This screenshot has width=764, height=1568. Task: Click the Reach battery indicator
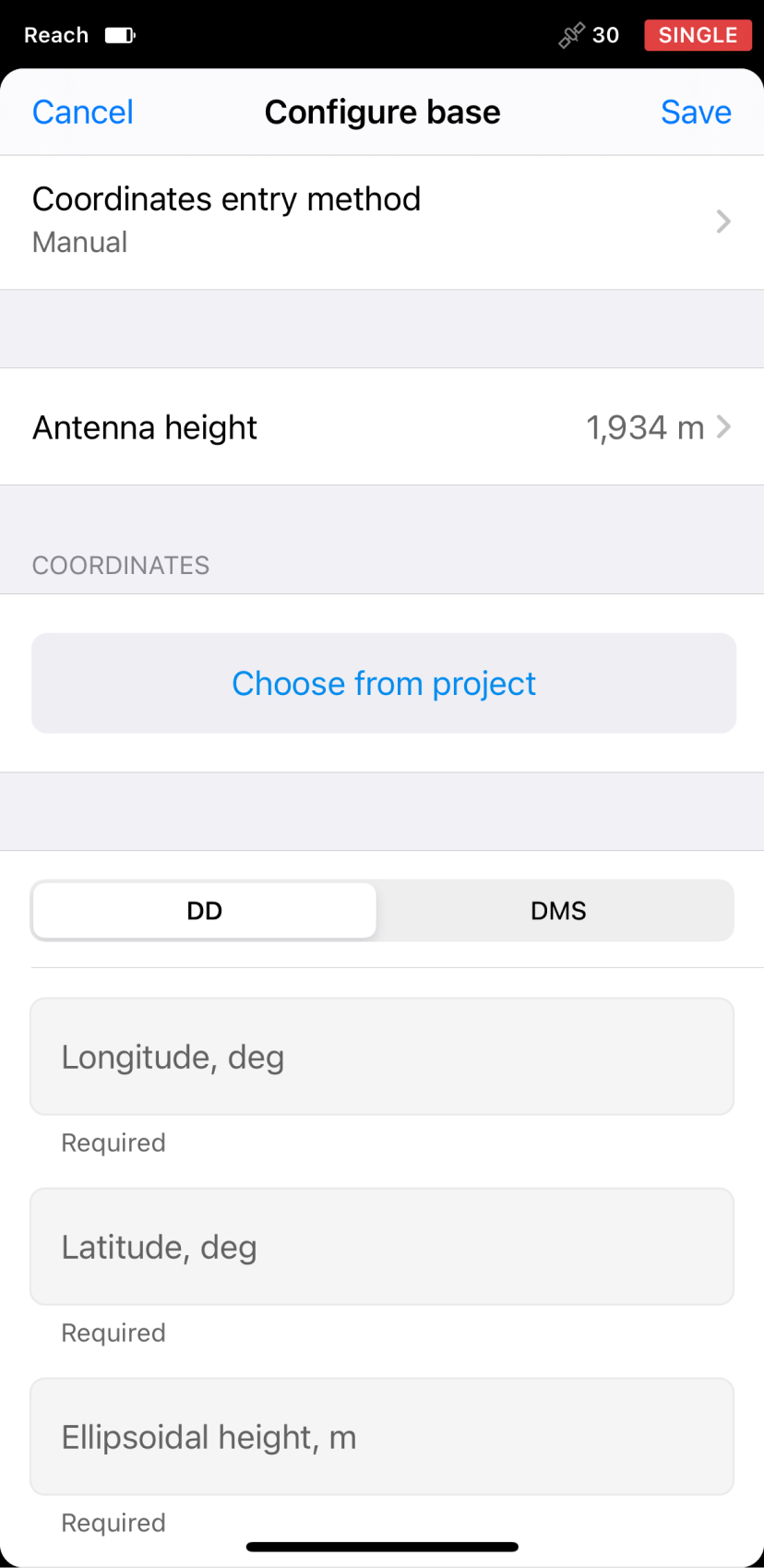[x=120, y=35]
